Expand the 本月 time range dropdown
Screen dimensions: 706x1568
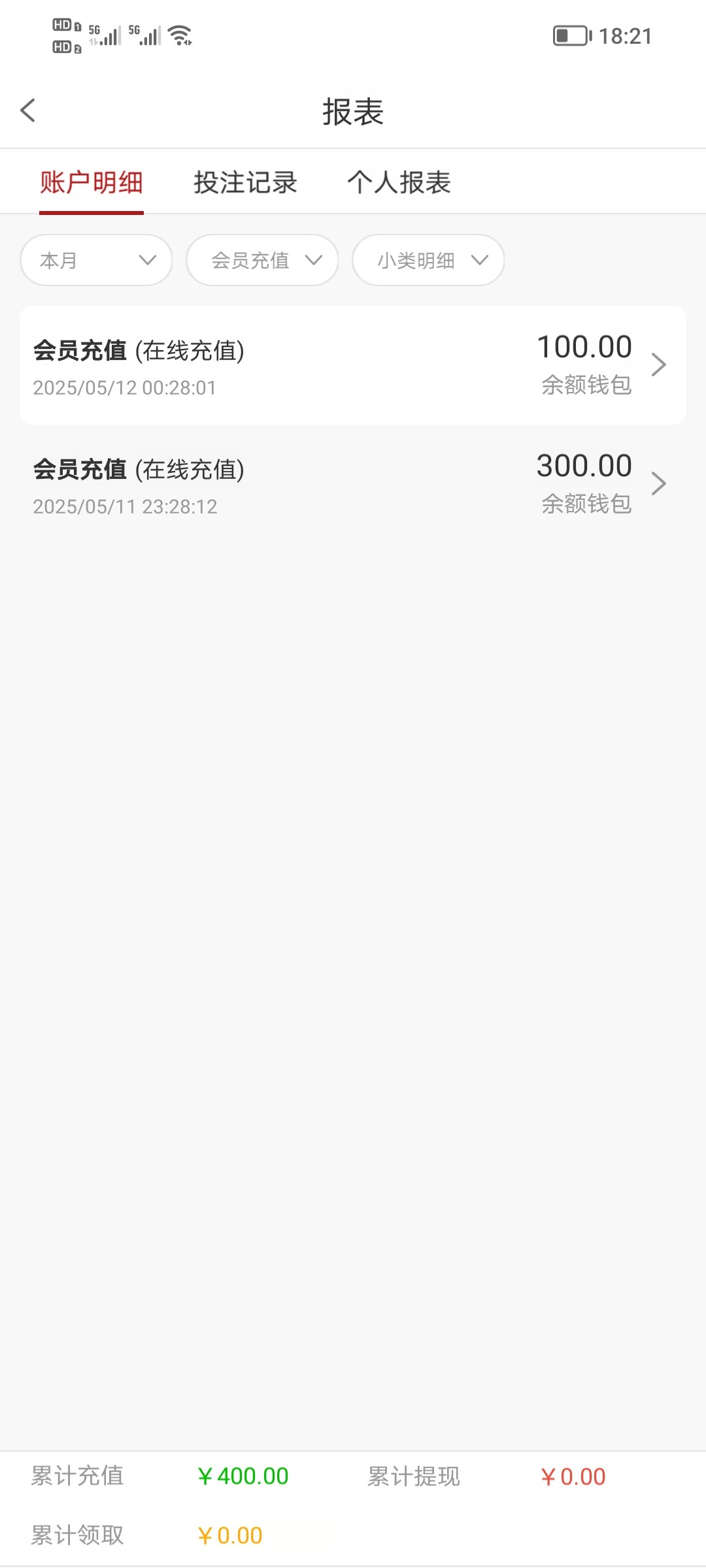point(96,260)
